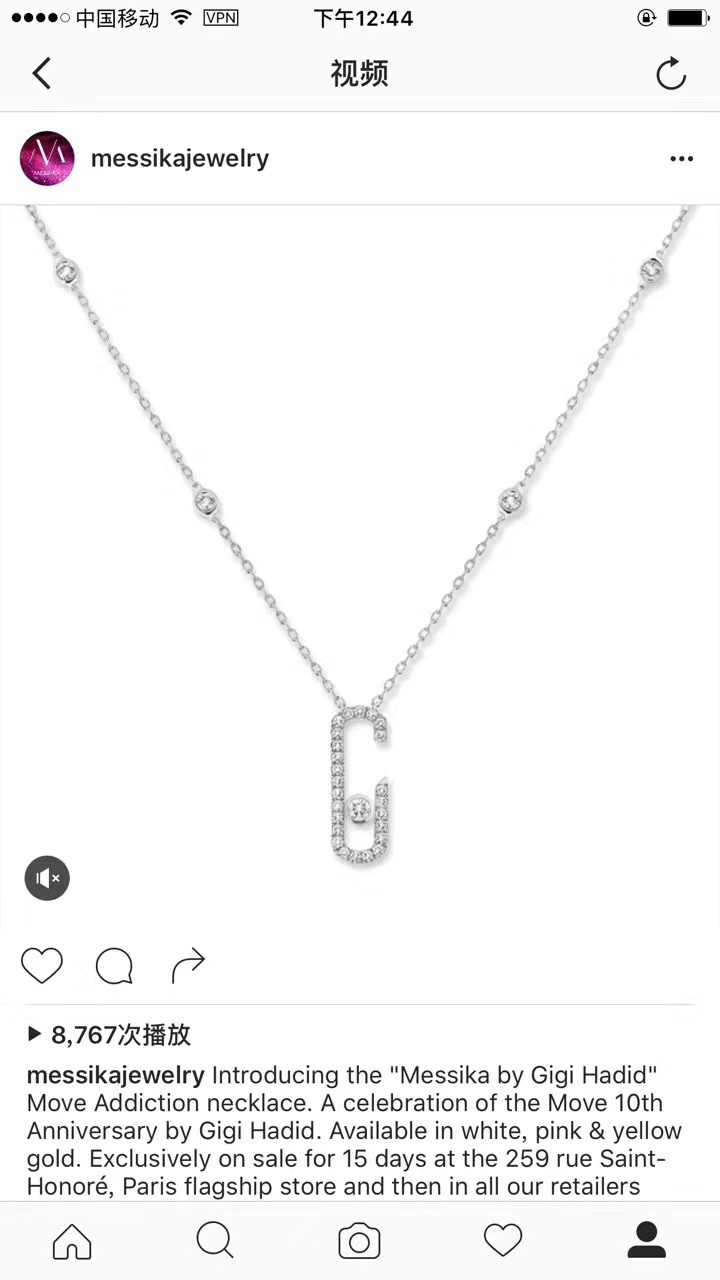Tap the messikajewelry username in the header

click(x=180, y=158)
